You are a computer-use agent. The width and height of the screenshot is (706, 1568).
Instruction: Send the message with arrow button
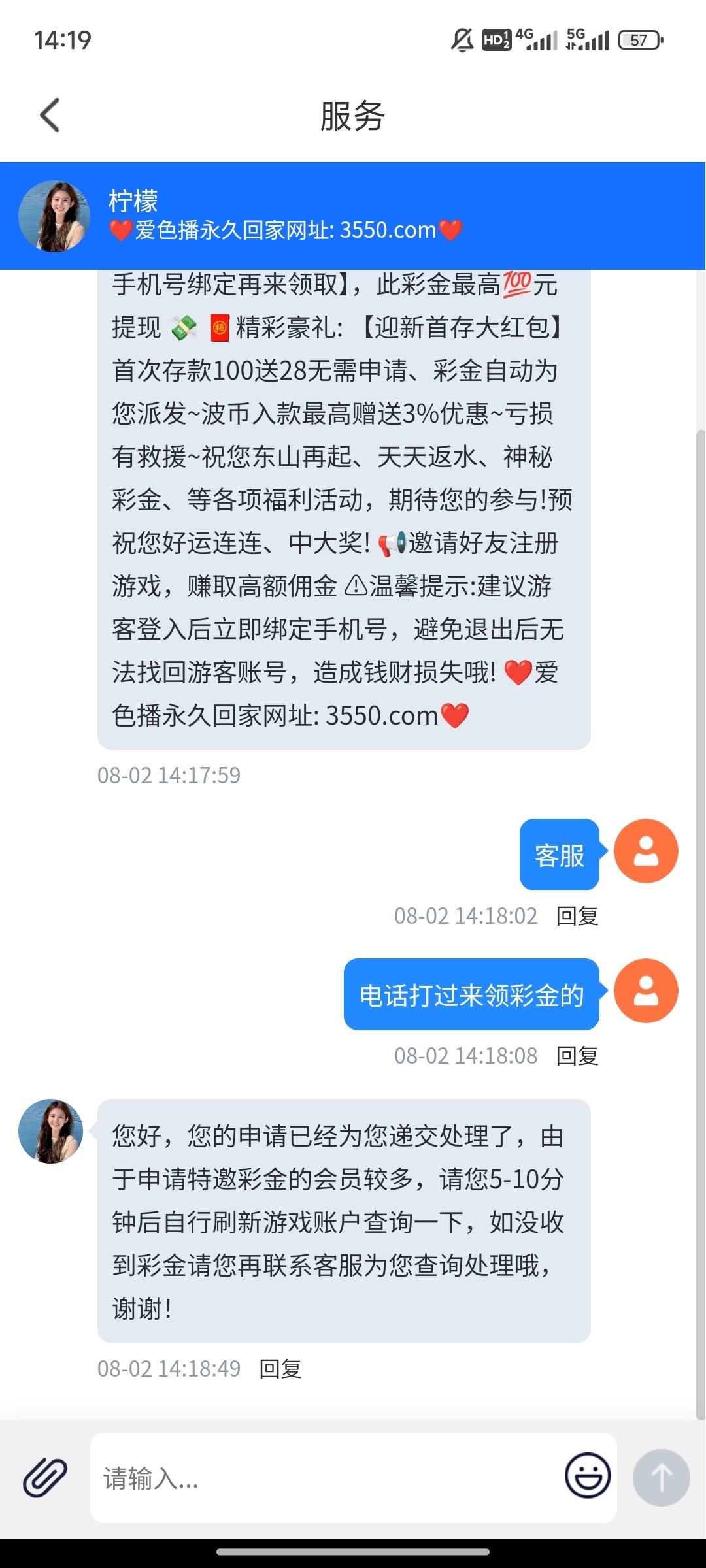(x=661, y=1477)
